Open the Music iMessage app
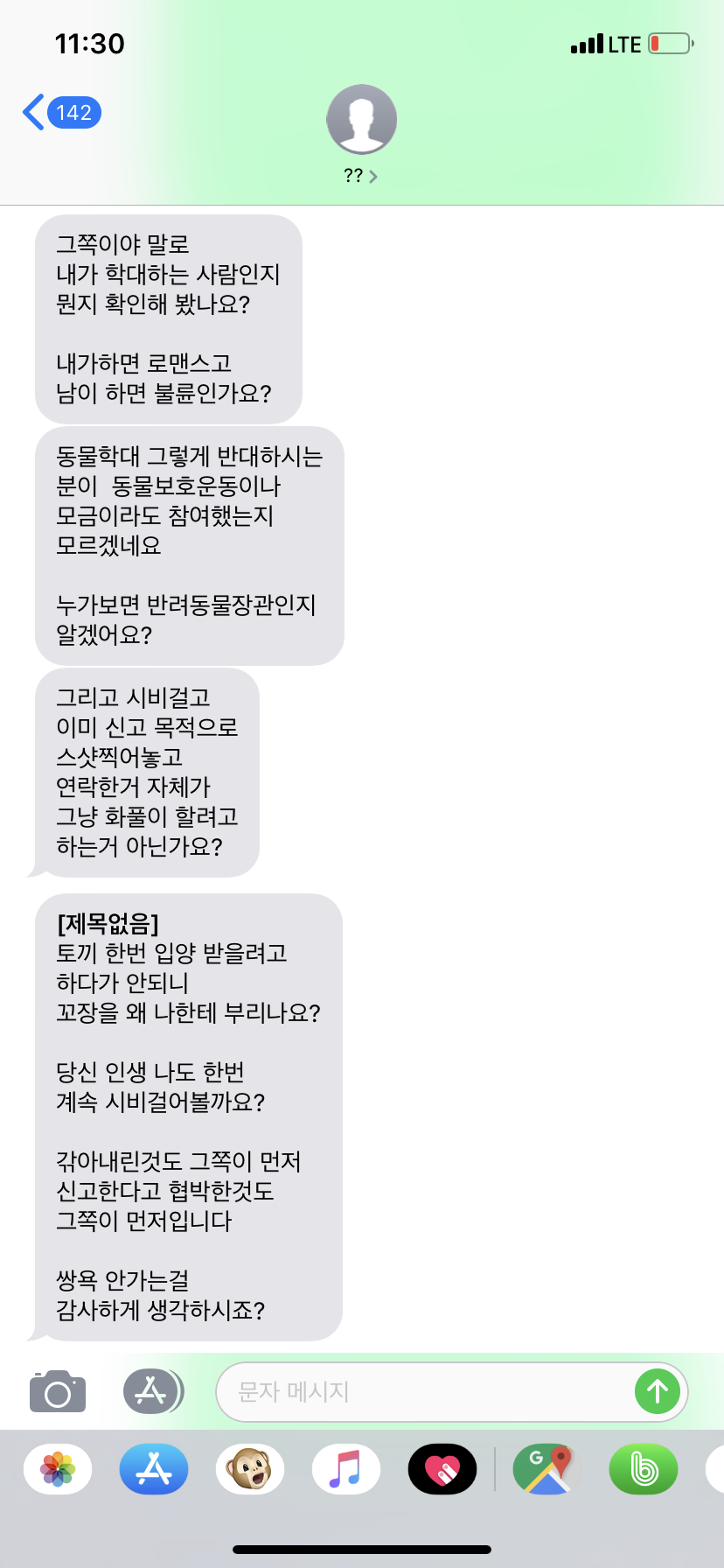 pyautogui.click(x=346, y=1469)
